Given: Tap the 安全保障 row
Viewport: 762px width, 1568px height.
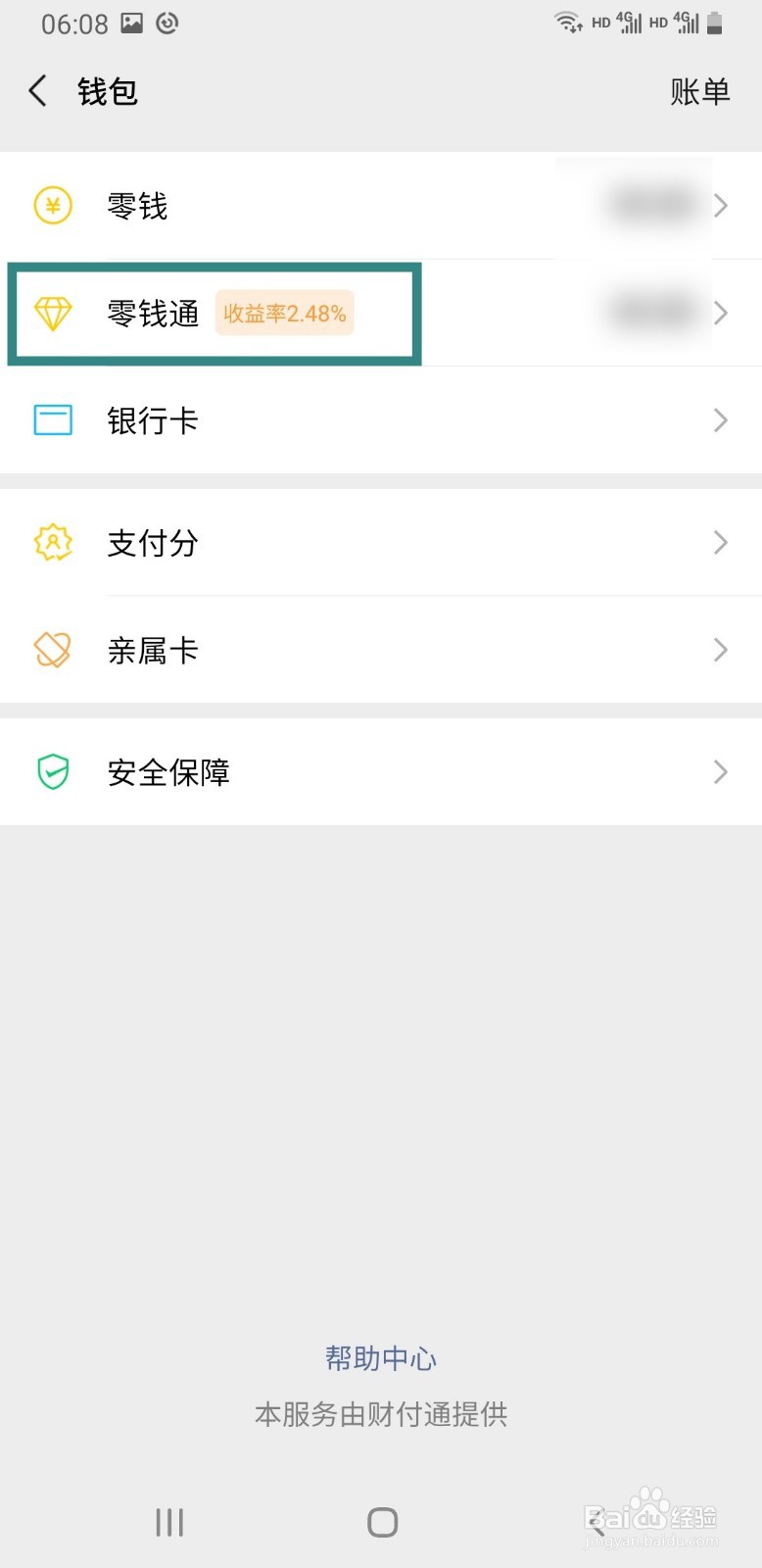Looking at the screenshot, I should pyautogui.click(x=381, y=772).
